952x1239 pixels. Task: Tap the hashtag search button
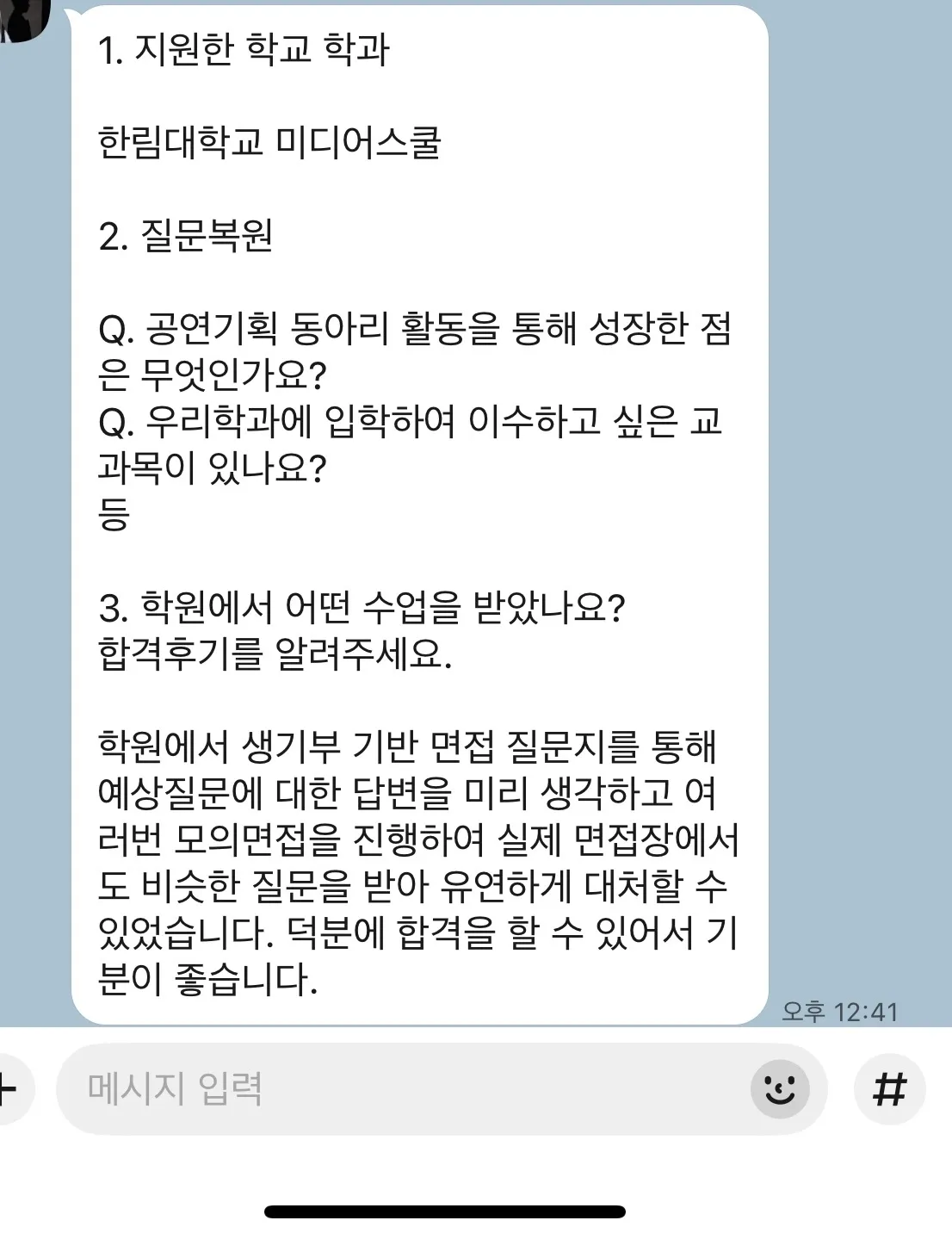pyautogui.click(x=889, y=1089)
